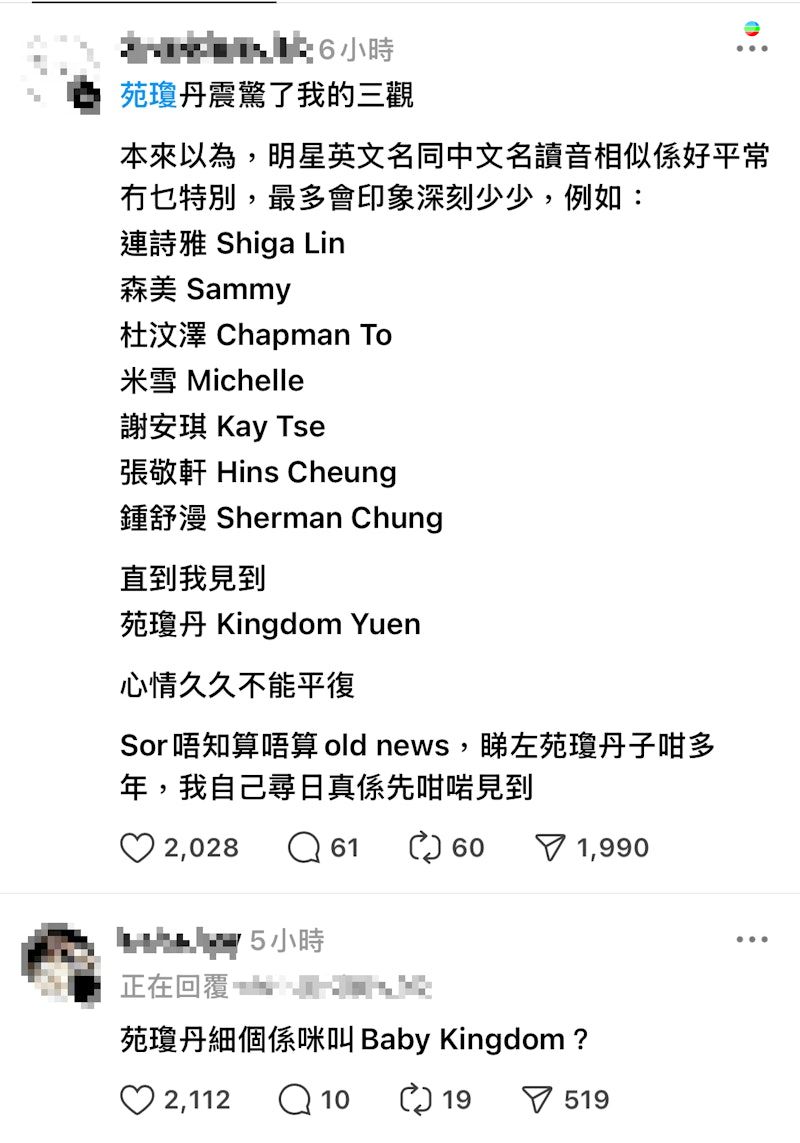Open the main post author's profile picture
800x1143 pixels.
click(x=60, y=68)
